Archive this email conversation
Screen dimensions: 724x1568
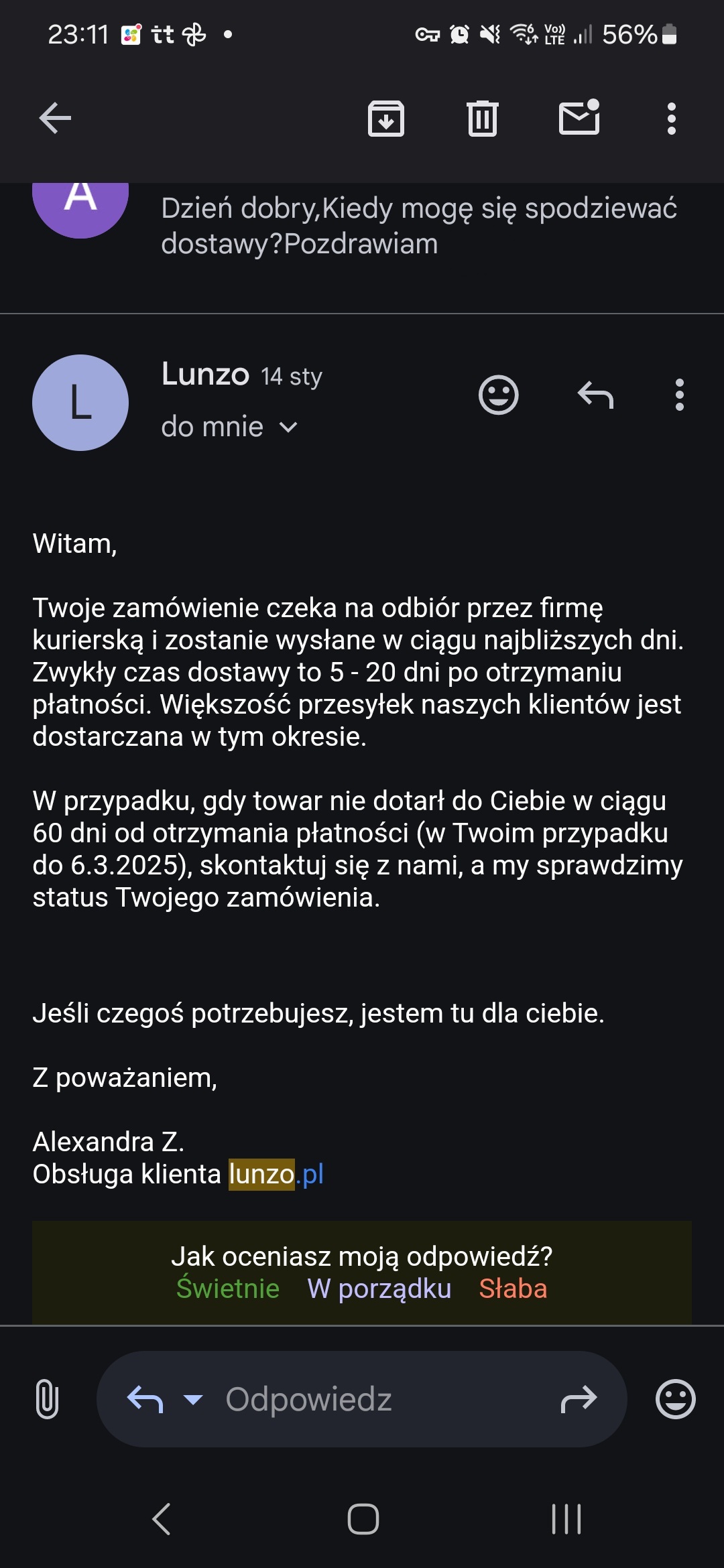(x=386, y=119)
